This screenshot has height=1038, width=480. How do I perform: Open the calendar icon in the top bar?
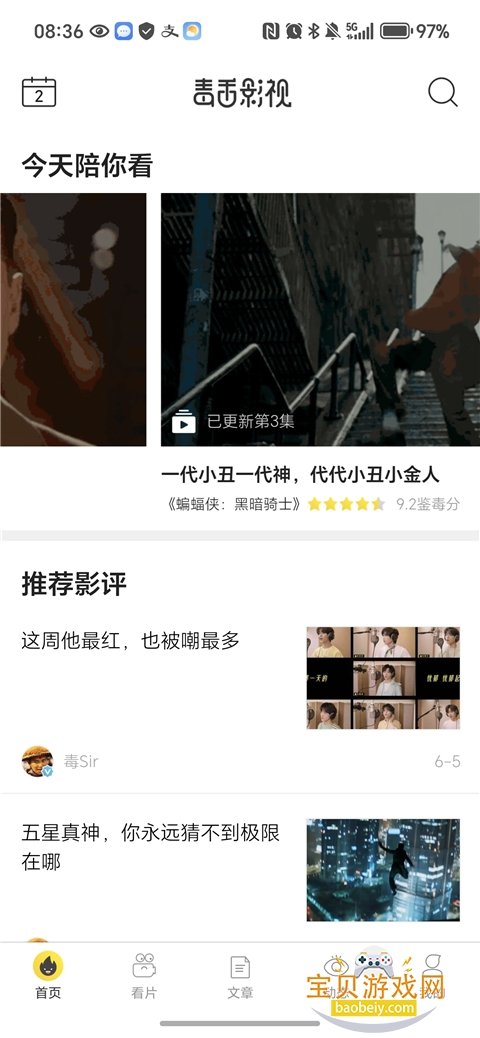point(39,92)
